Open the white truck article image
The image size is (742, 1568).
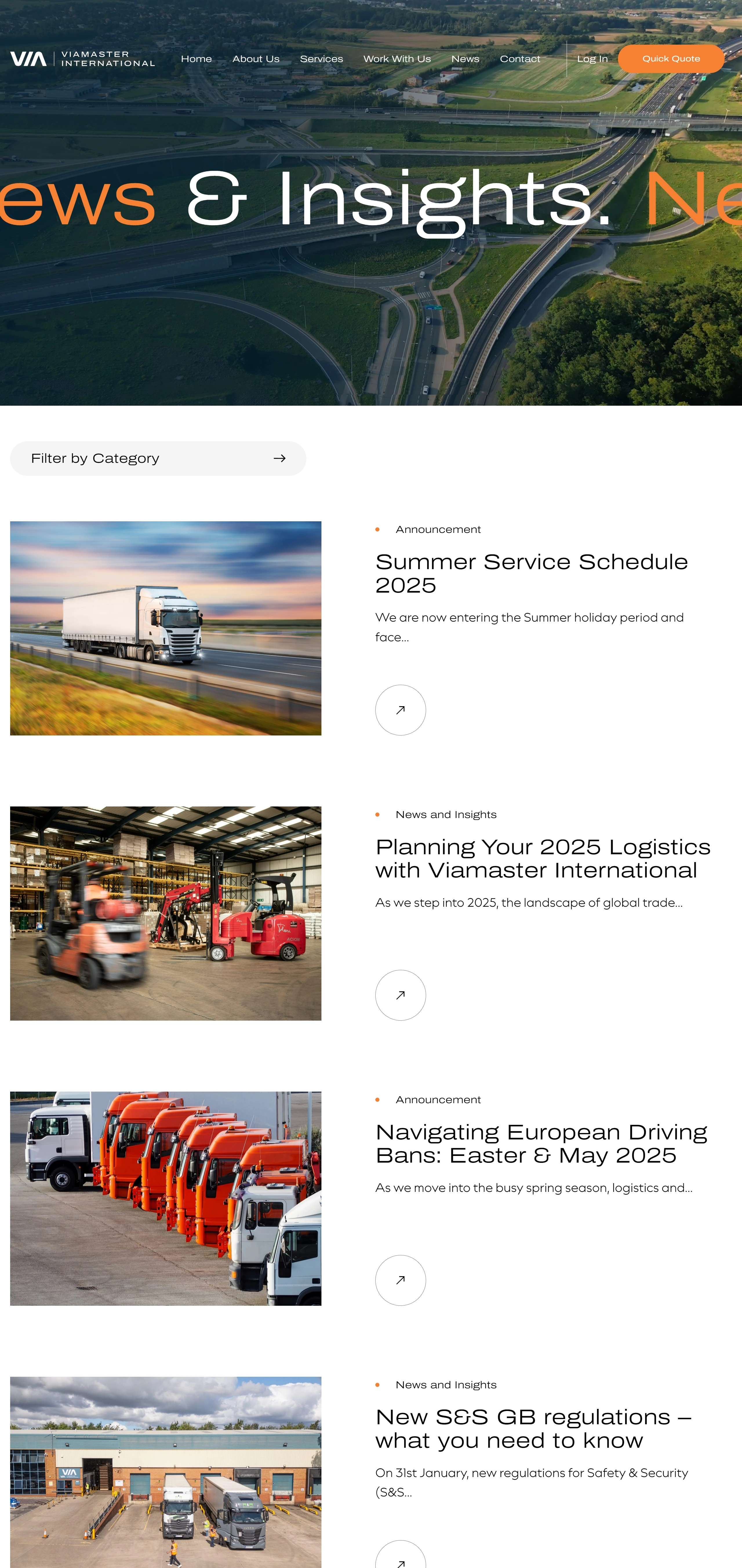166,628
